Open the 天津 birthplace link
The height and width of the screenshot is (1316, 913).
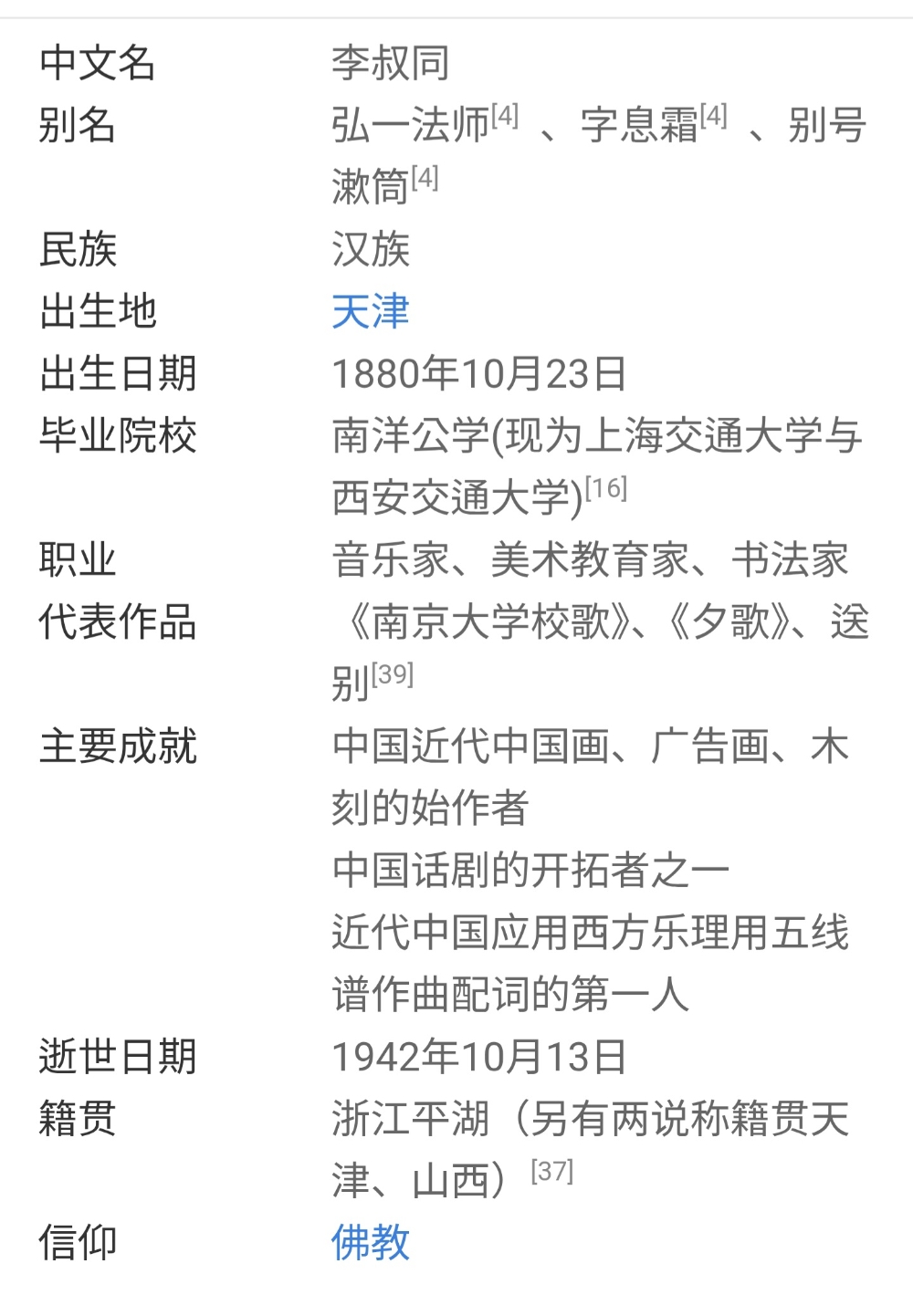(370, 312)
